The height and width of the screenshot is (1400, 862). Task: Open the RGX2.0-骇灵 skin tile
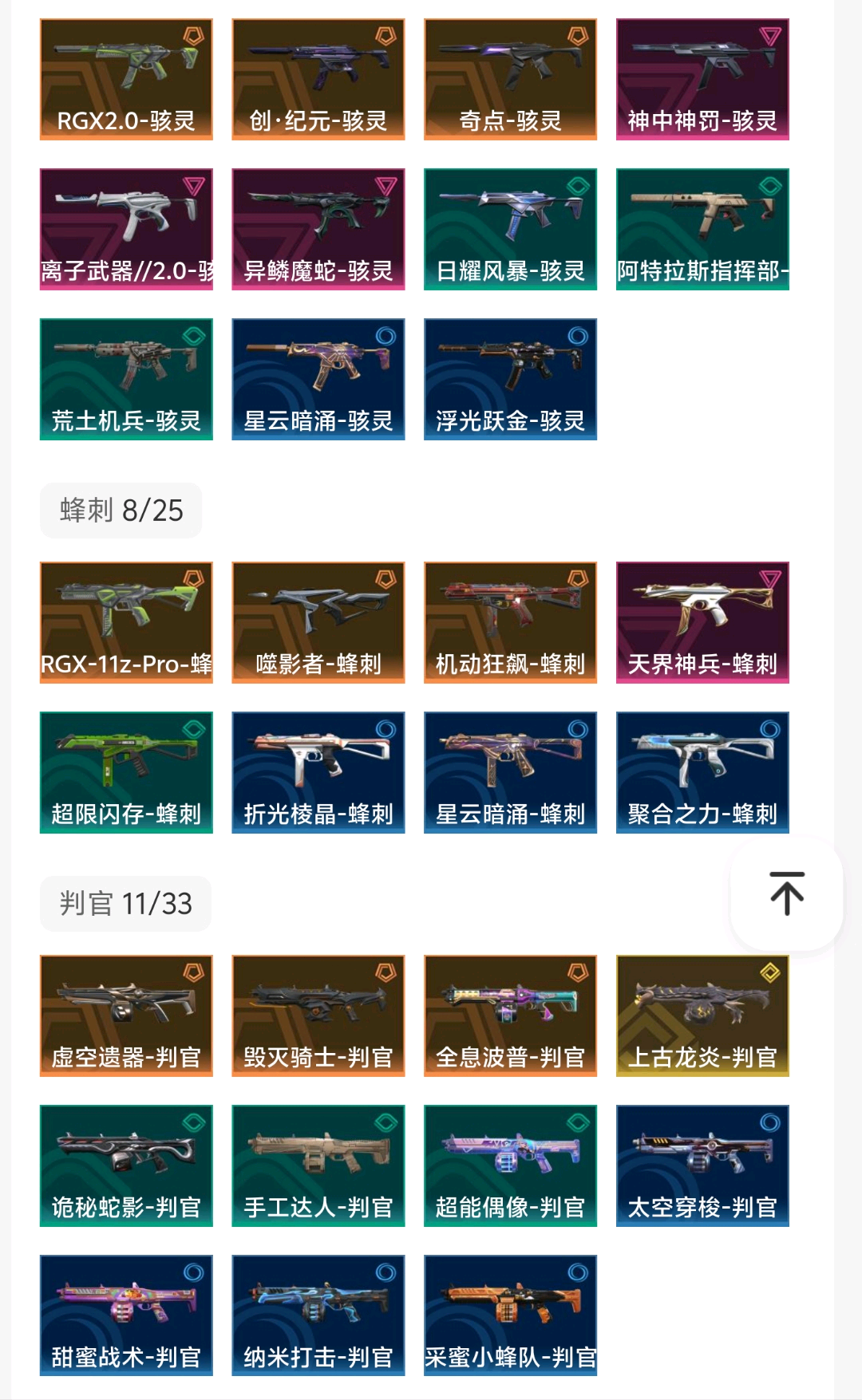126,80
